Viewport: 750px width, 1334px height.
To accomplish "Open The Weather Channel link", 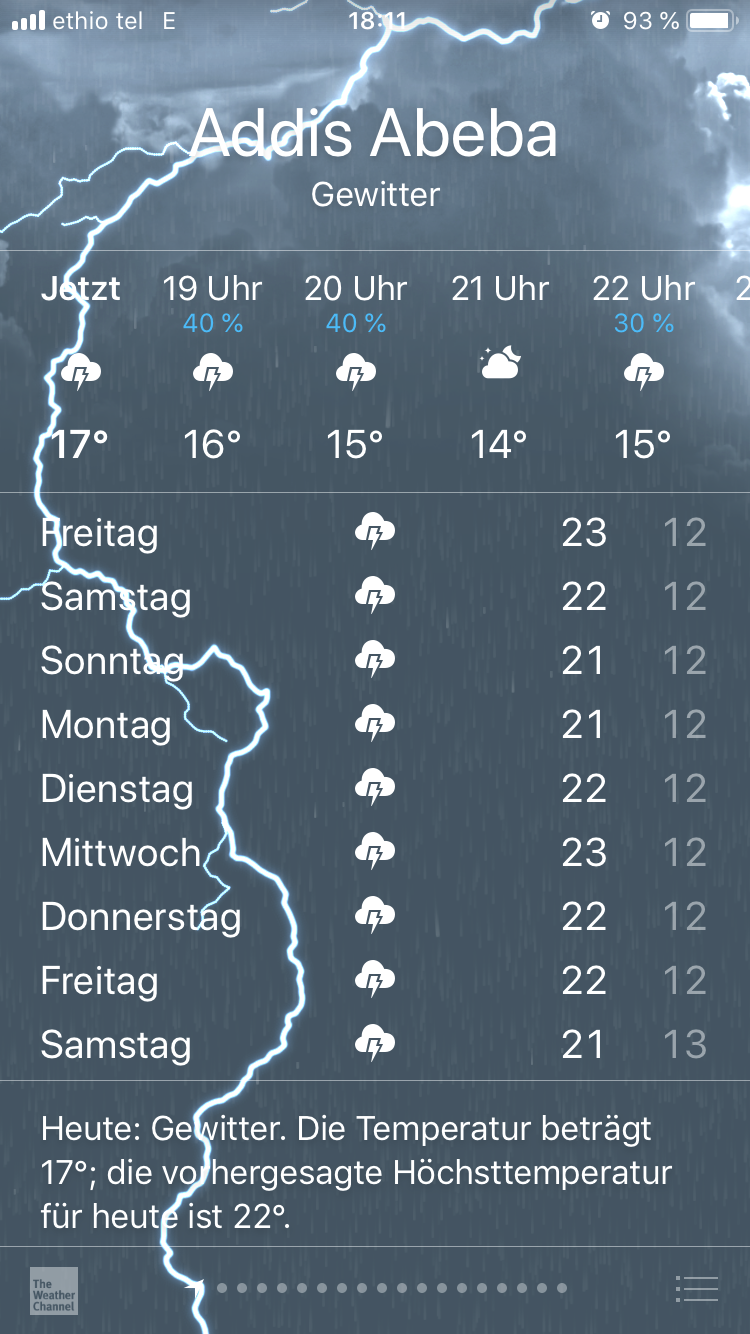I will pos(54,1290).
